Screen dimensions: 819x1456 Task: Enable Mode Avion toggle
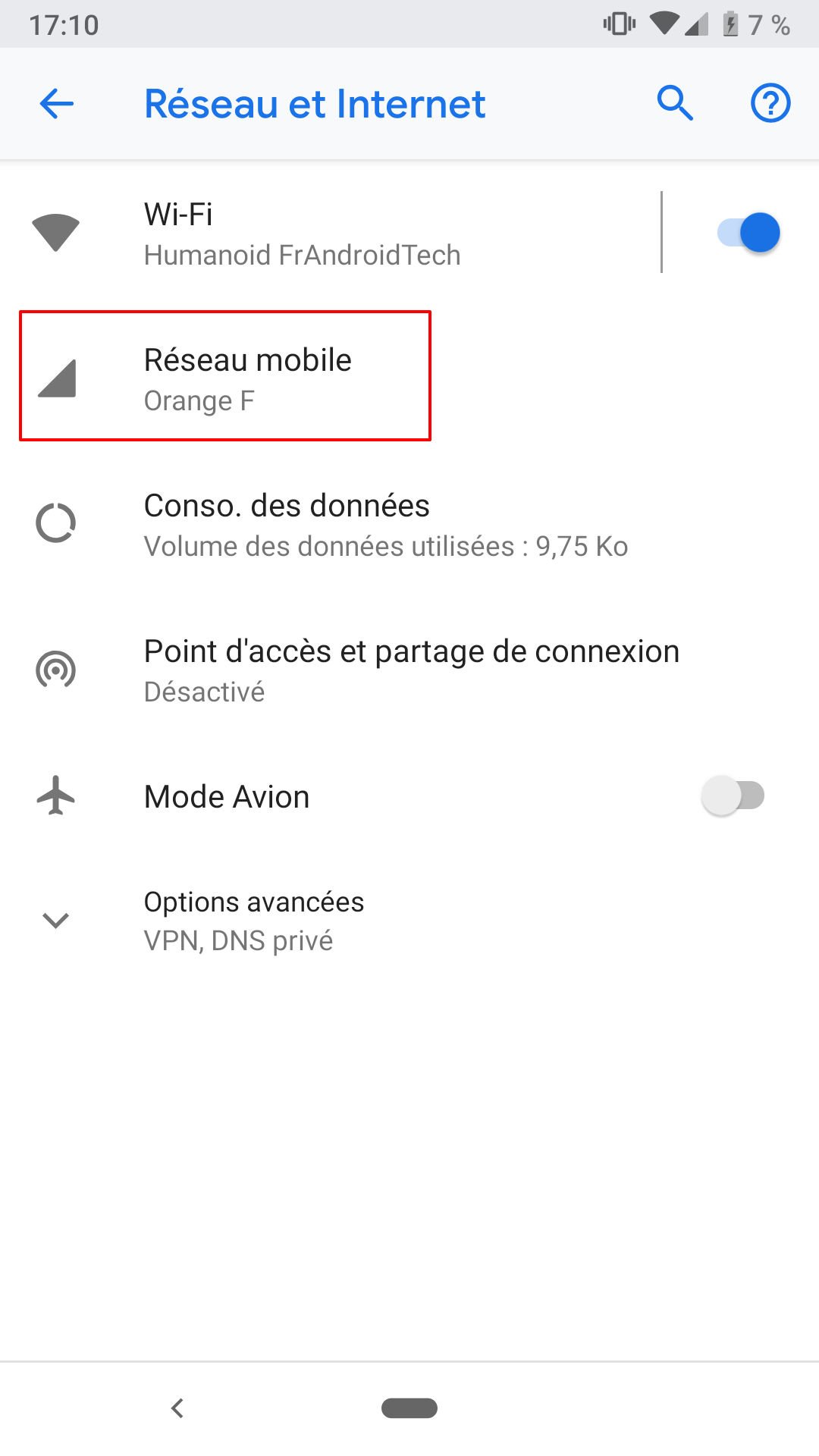click(x=733, y=796)
